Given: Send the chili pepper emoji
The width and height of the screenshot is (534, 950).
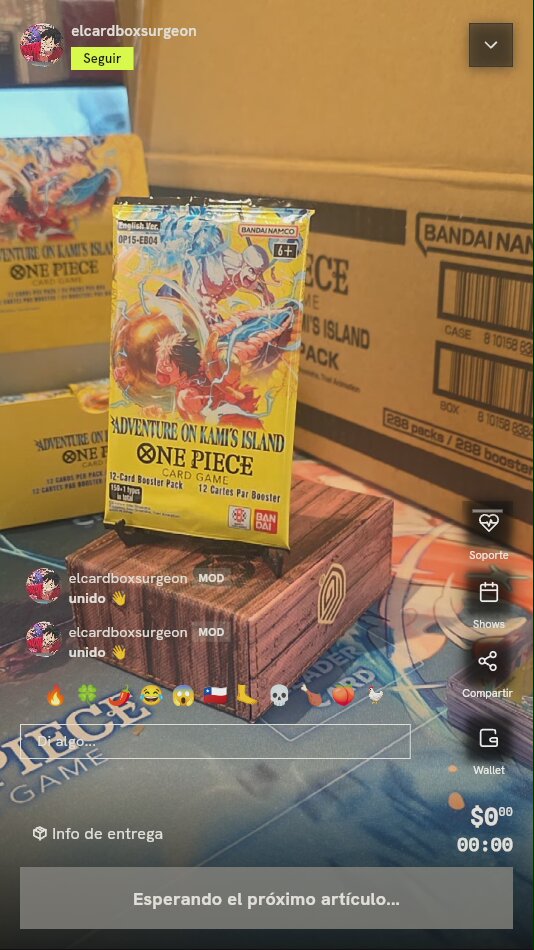Looking at the screenshot, I should coord(119,696).
